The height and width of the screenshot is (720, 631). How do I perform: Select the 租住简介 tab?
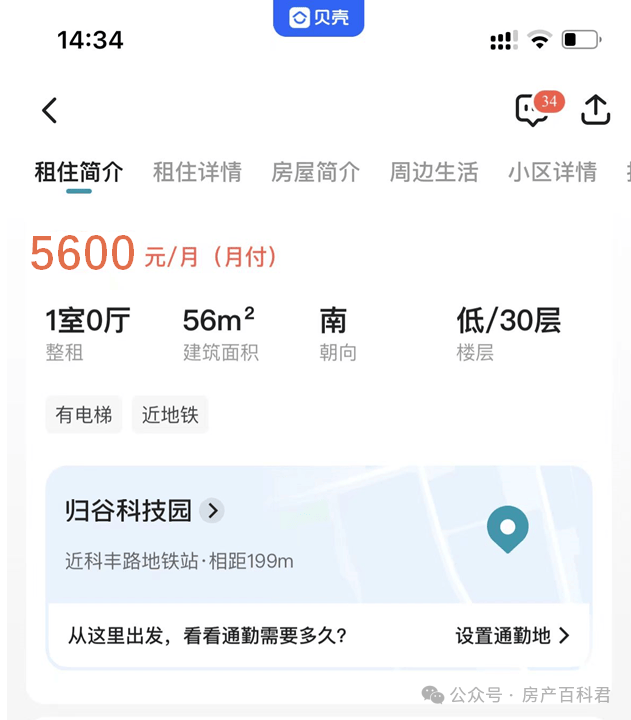[79, 172]
